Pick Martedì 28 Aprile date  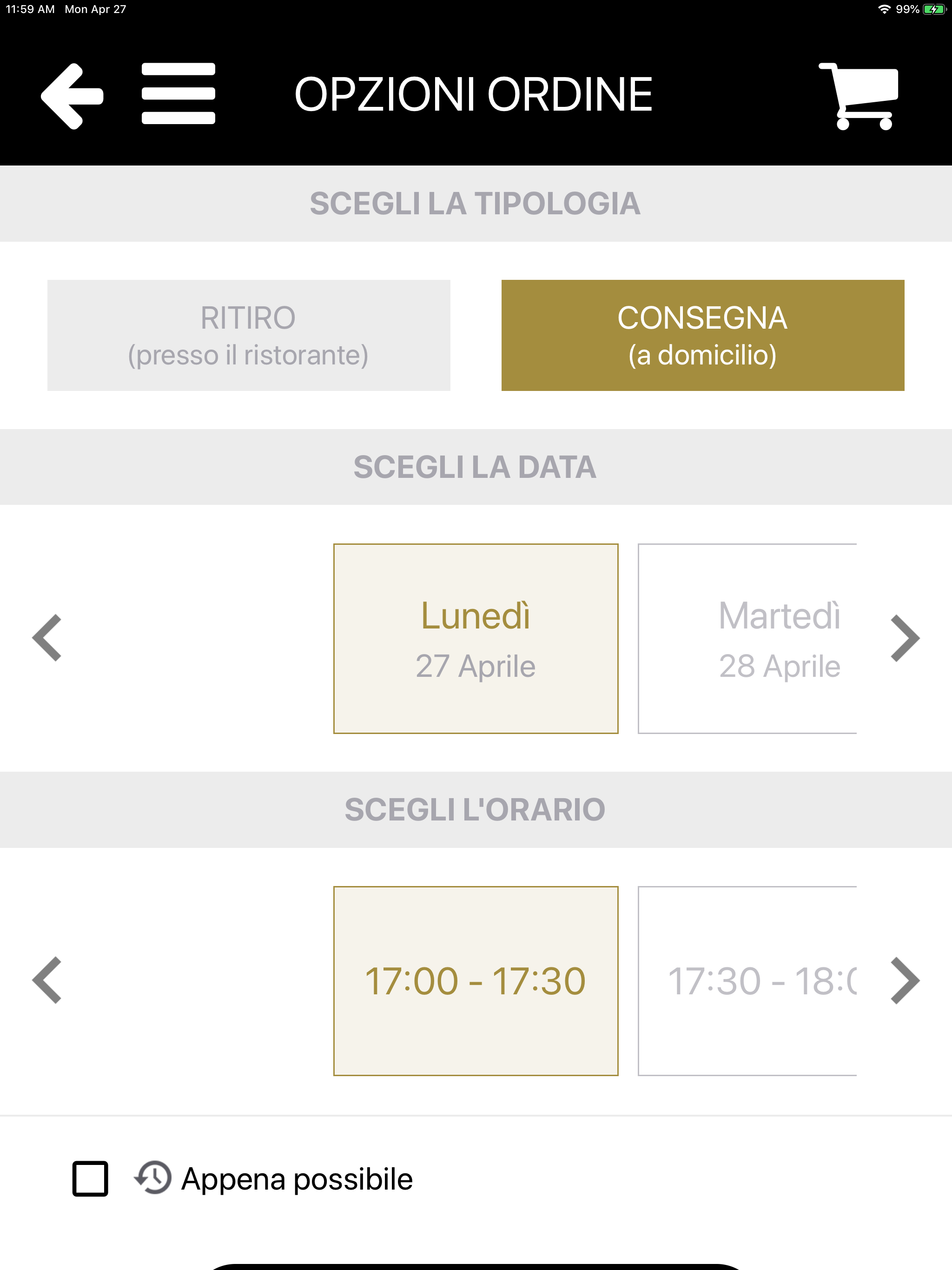coord(747,638)
